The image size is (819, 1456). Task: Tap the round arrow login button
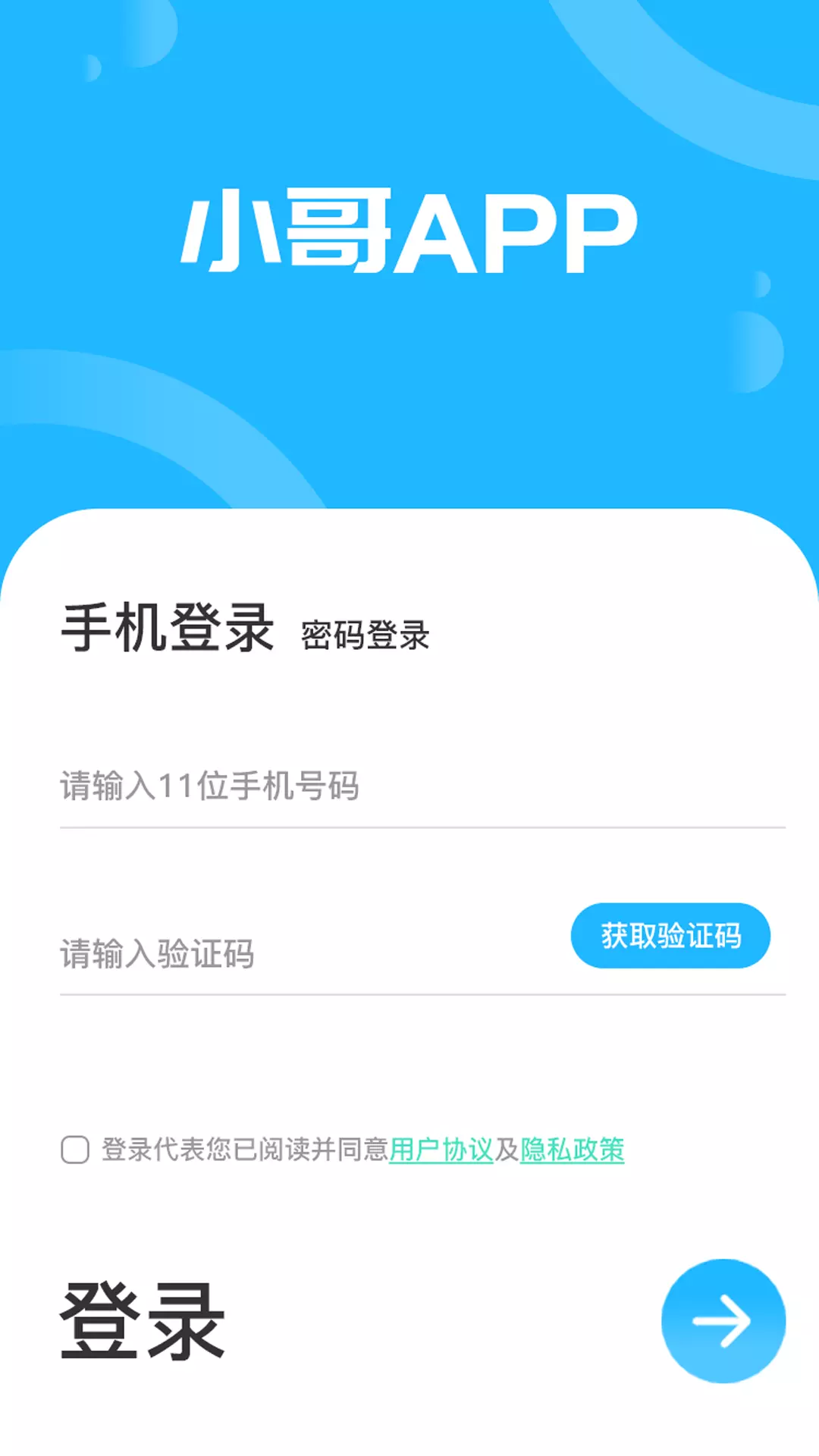(x=723, y=1321)
